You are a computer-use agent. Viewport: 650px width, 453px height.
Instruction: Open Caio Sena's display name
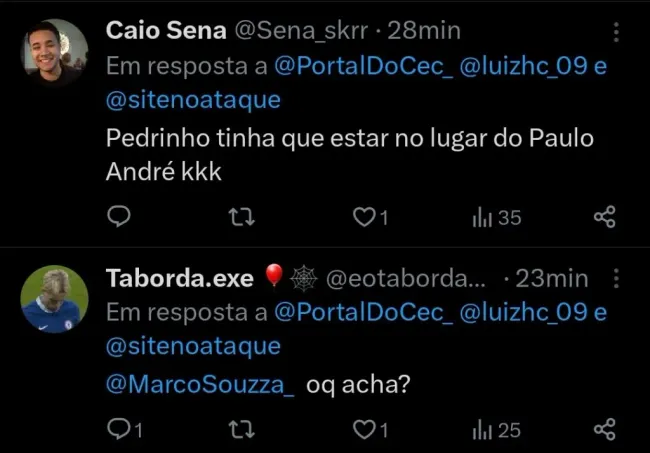166,31
